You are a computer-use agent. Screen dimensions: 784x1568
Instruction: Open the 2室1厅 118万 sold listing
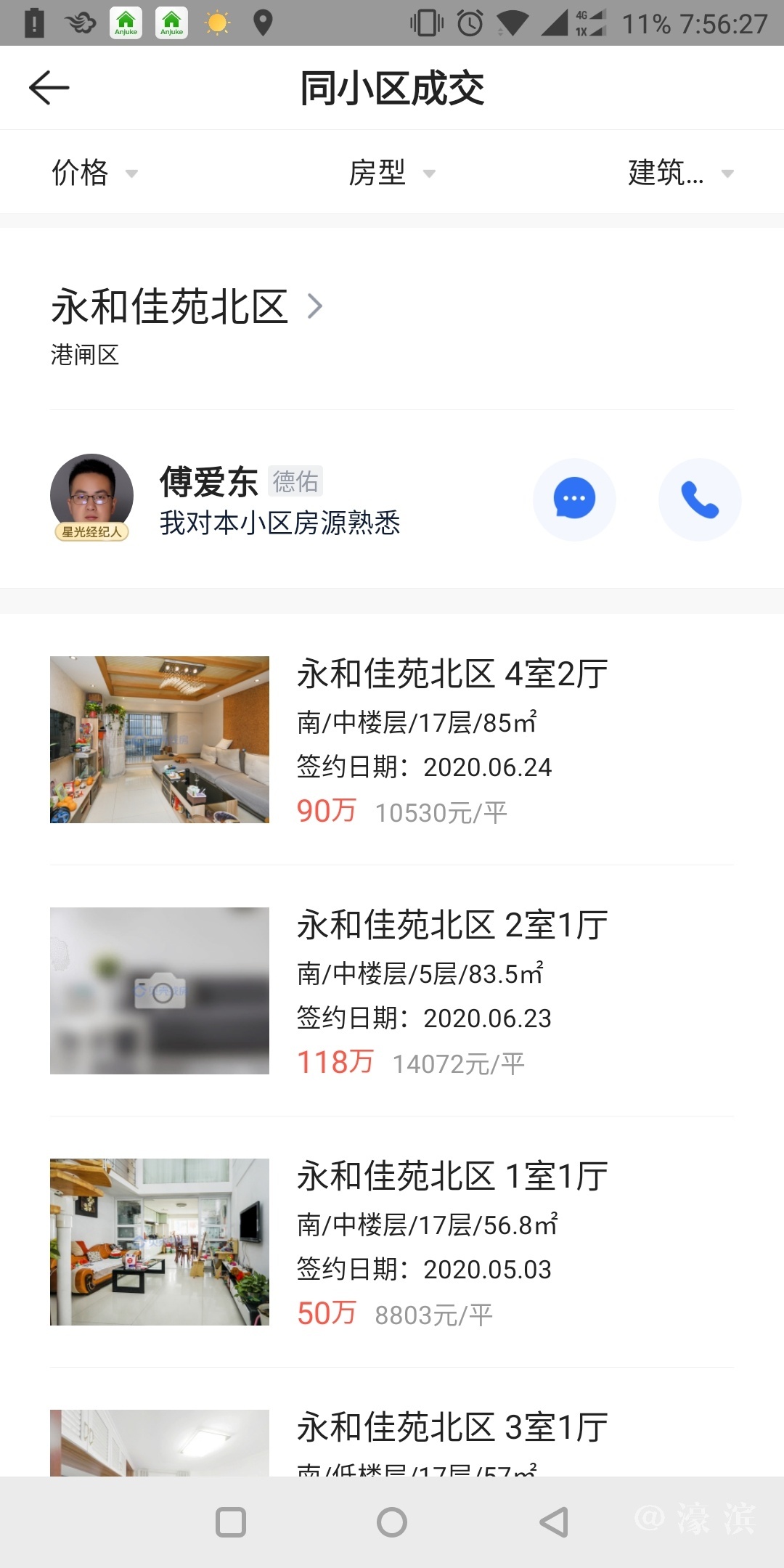pyautogui.click(x=392, y=991)
